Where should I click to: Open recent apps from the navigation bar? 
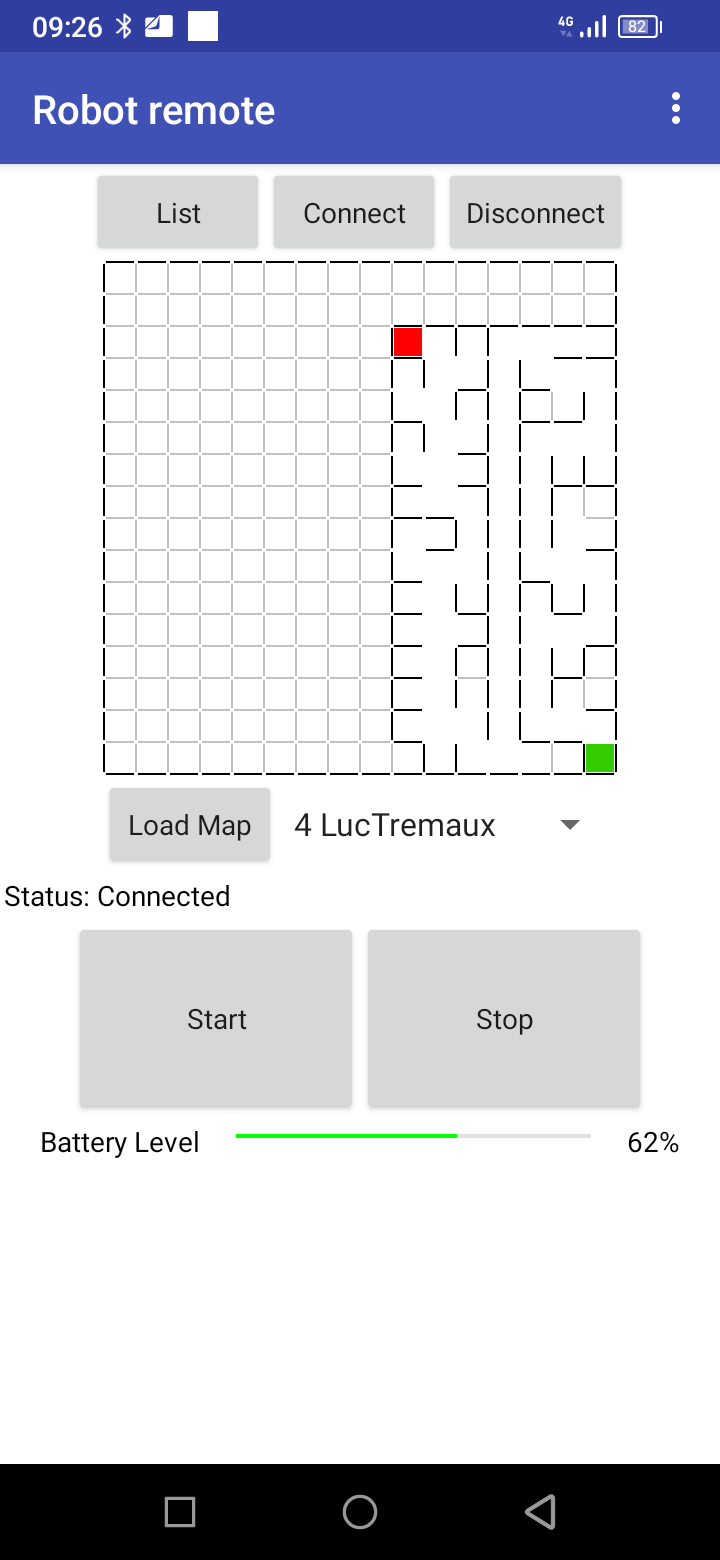[x=180, y=1512]
